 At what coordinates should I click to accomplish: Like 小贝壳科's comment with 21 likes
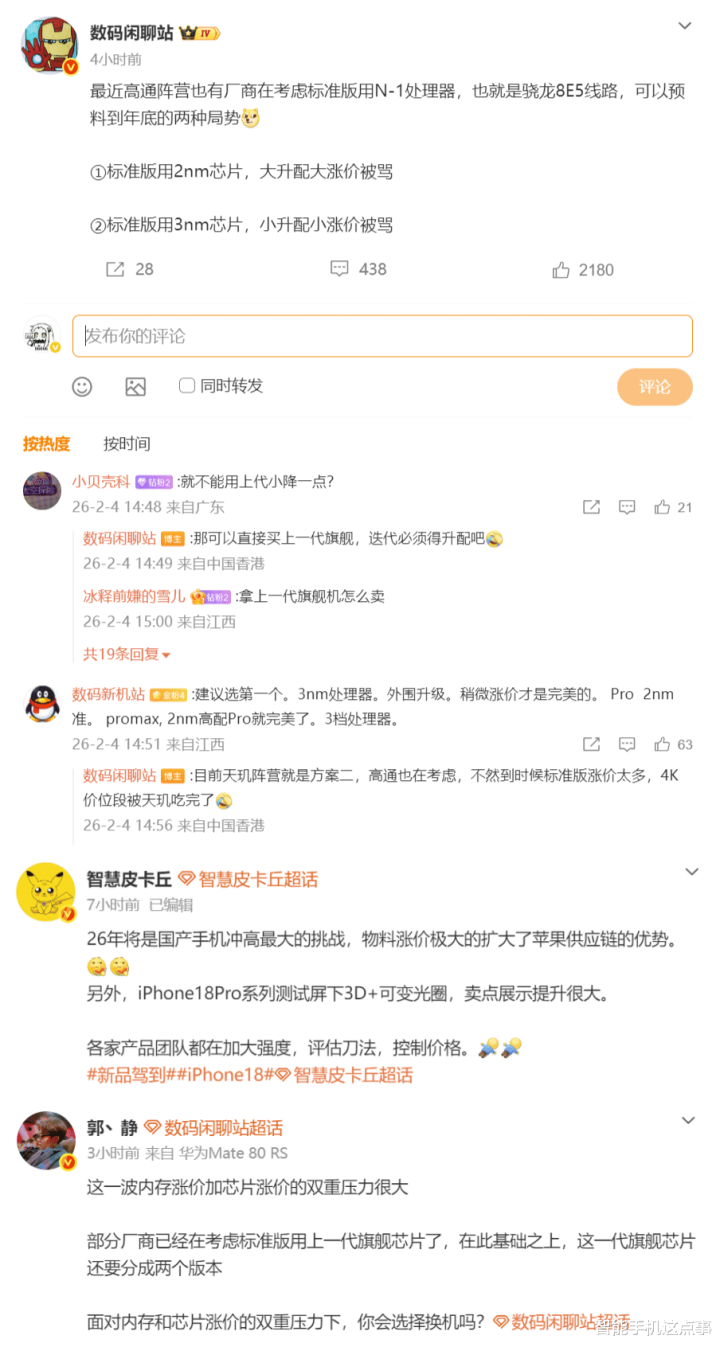coord(673,507)
